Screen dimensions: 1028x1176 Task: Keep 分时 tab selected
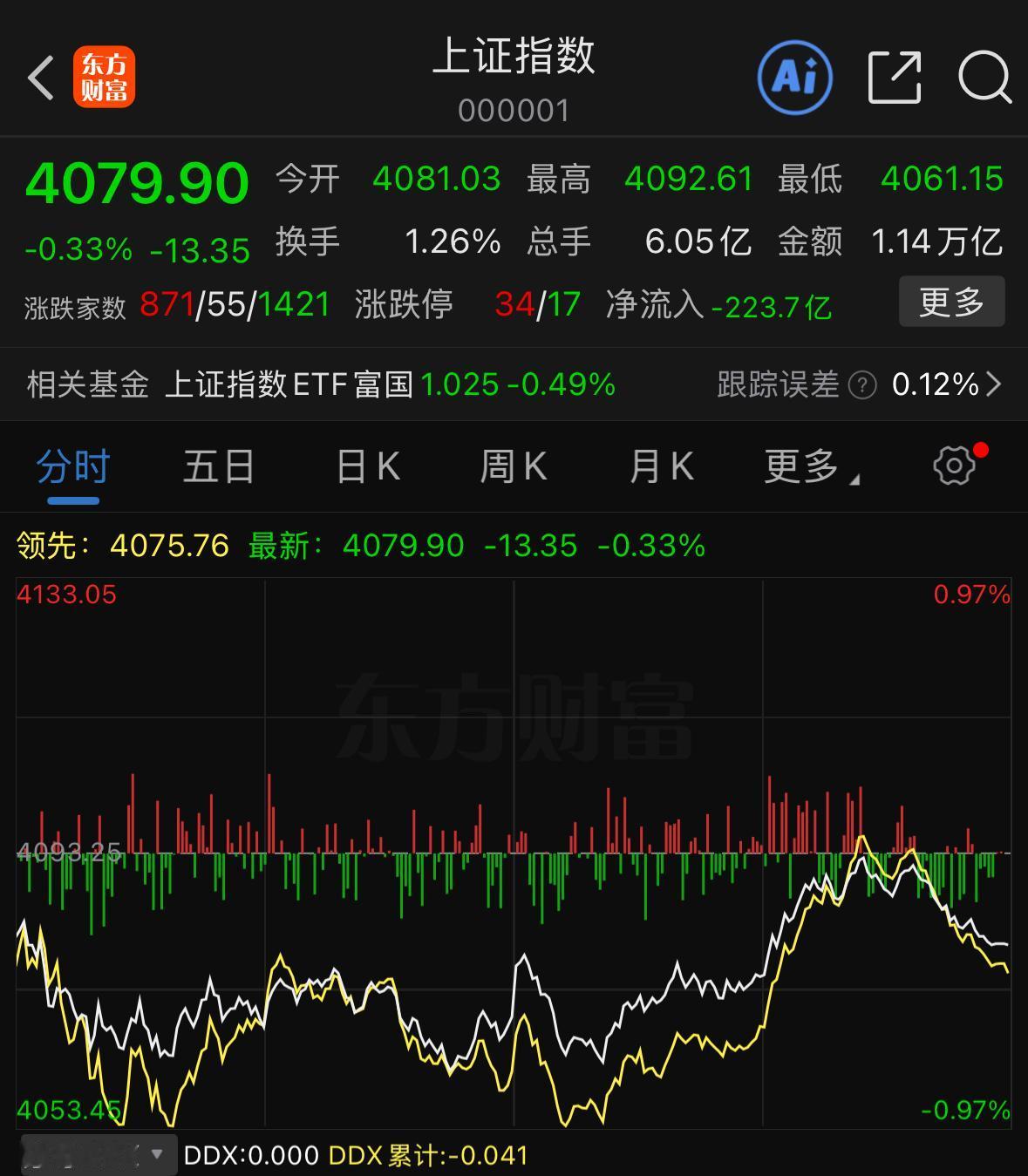[x=74, y=466]
